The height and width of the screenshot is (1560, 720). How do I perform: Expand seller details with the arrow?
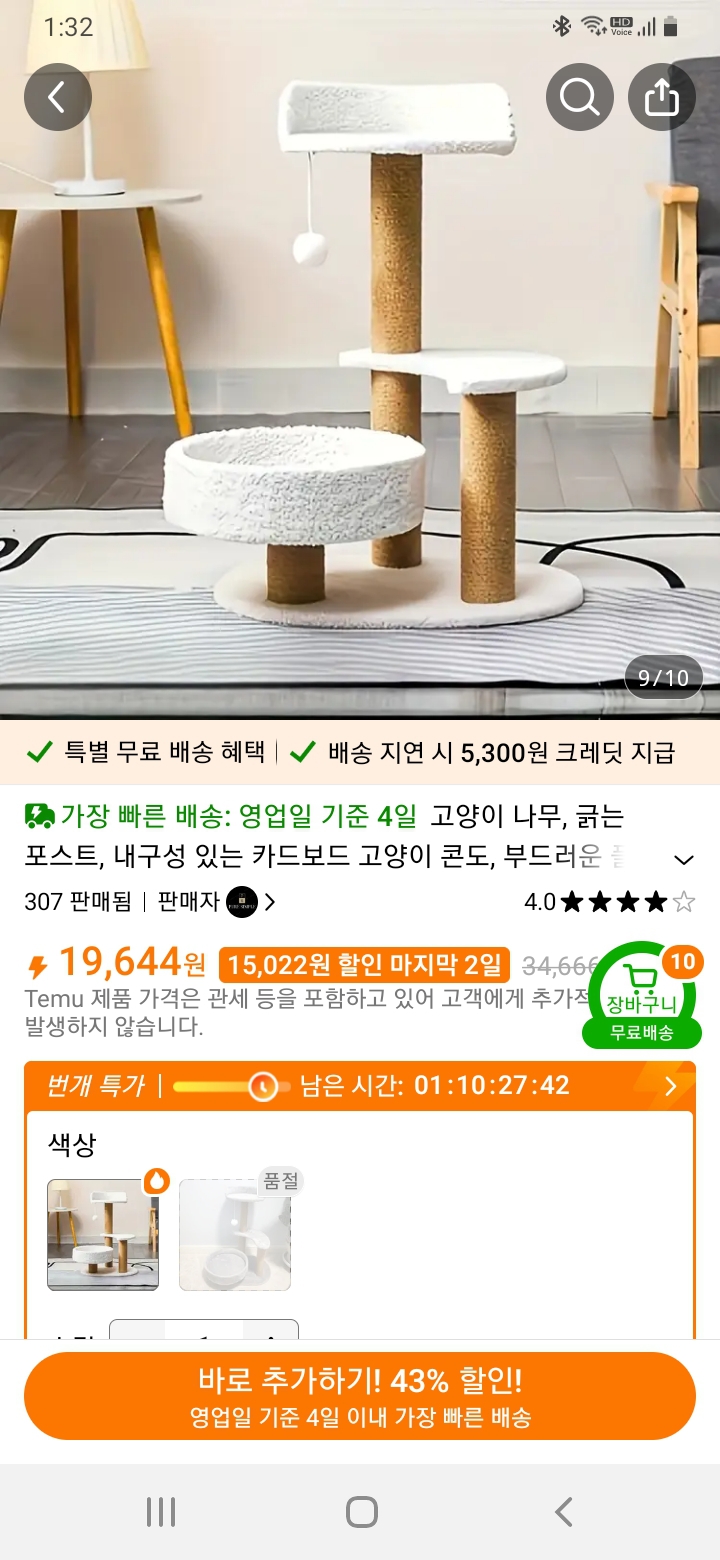268,902
